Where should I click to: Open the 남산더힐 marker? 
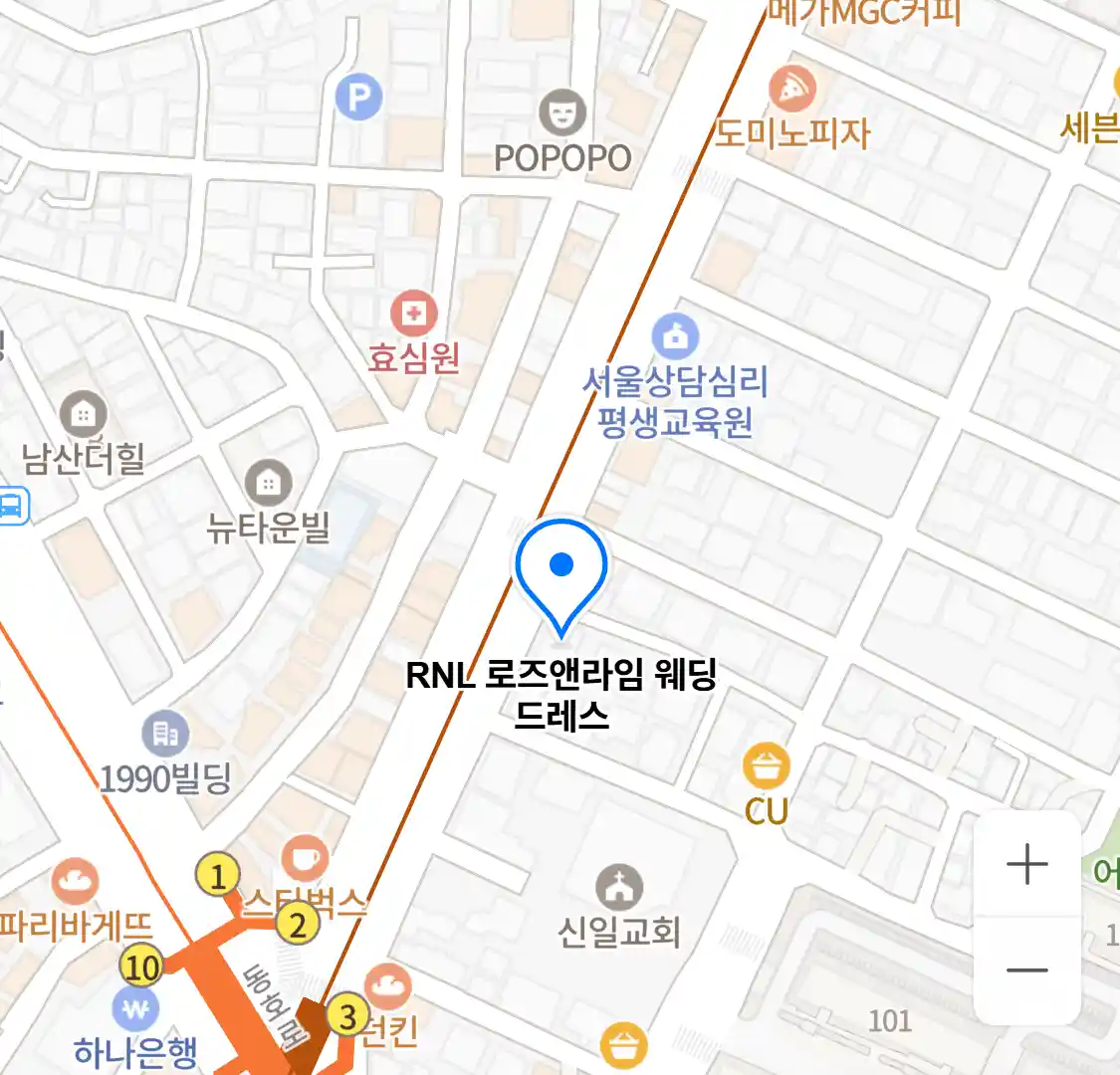[x=84, y=414]
